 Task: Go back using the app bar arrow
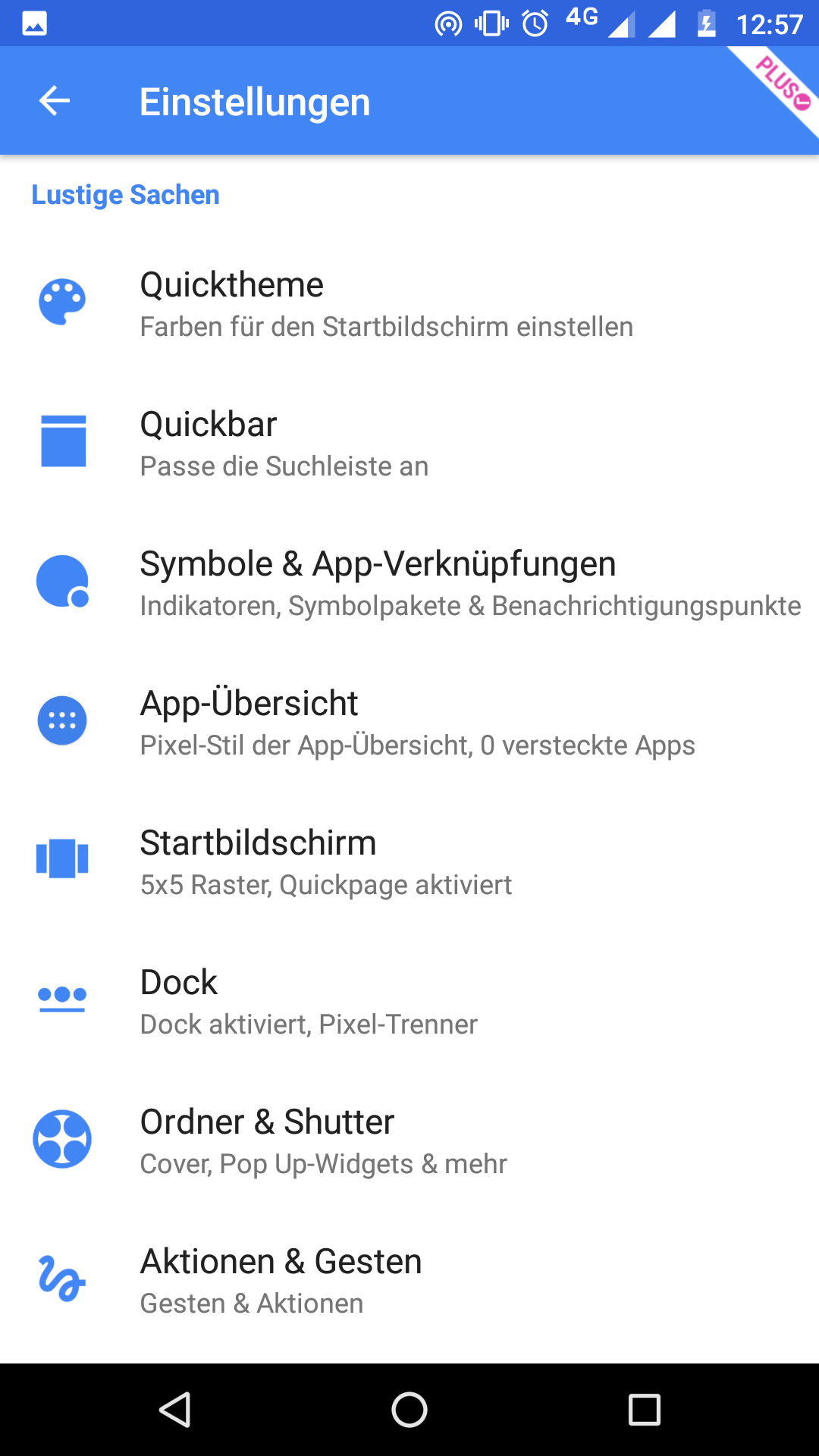click(55, 101)
